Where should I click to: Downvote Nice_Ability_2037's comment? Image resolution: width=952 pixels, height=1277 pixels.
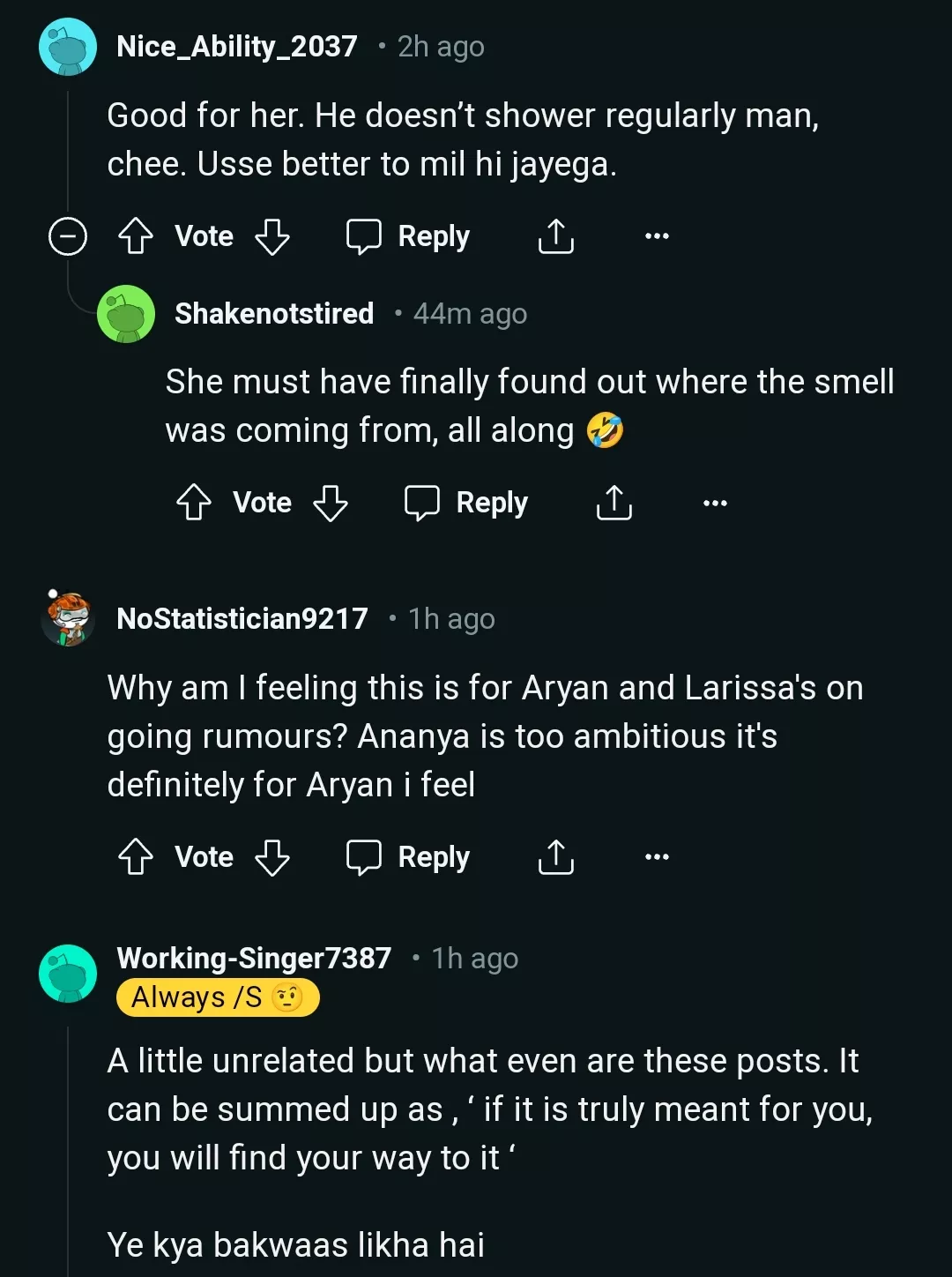pos(271,236)
